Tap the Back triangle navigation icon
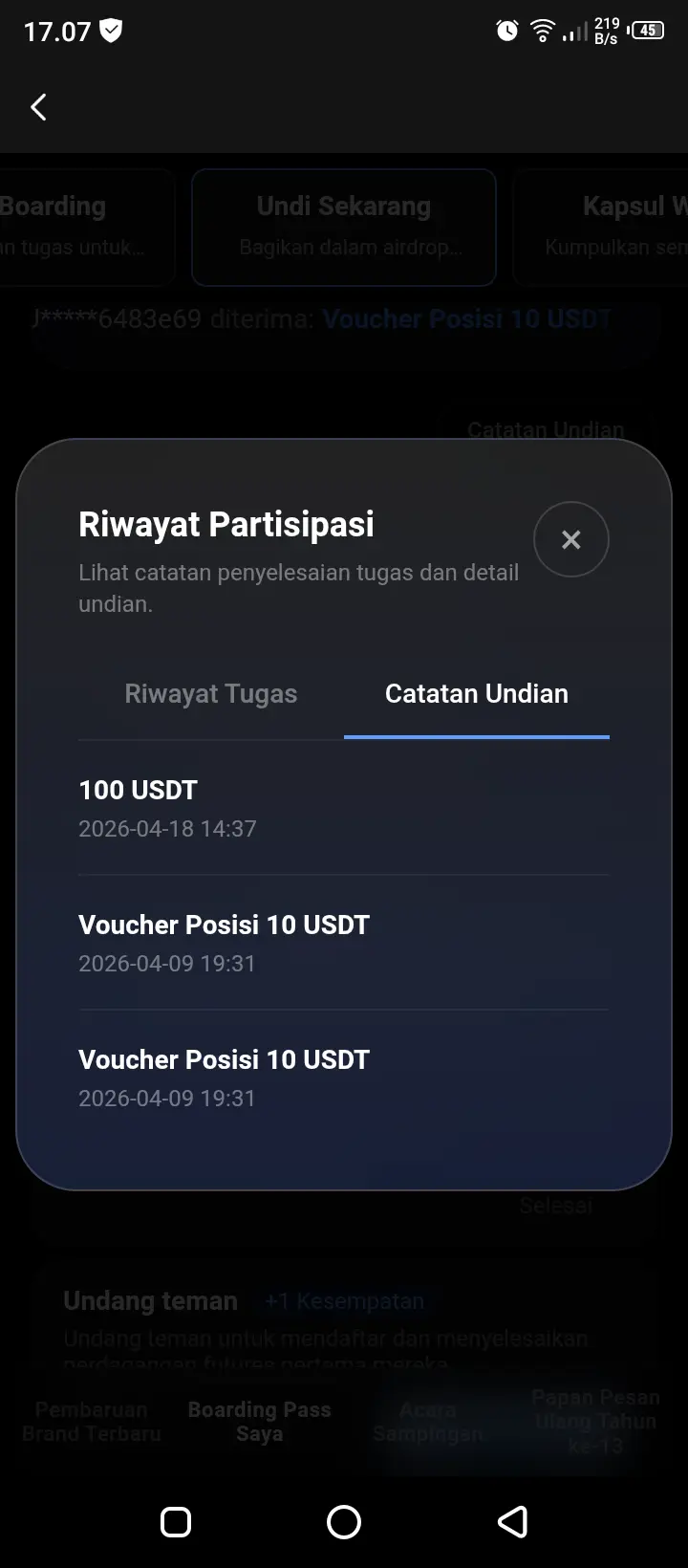 click(513, 1522)
